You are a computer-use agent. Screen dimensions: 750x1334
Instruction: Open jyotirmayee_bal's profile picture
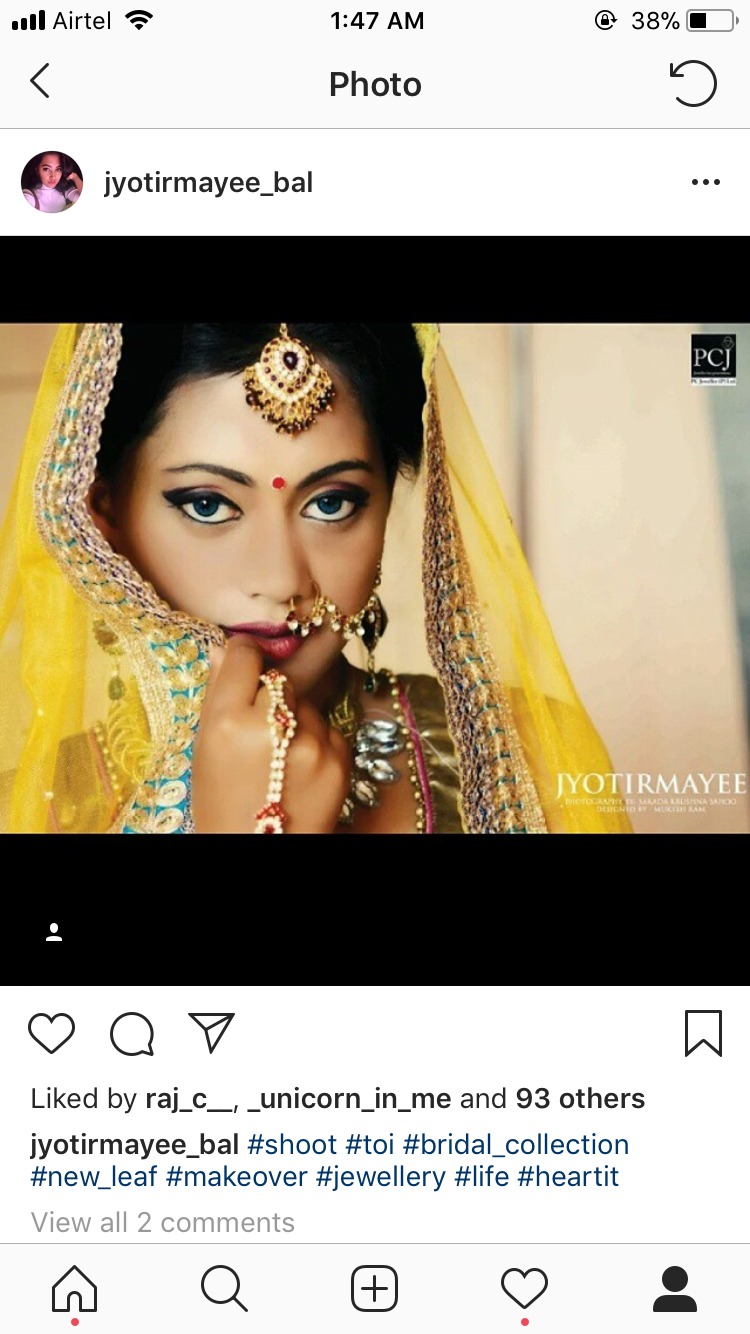pos(52,182)
